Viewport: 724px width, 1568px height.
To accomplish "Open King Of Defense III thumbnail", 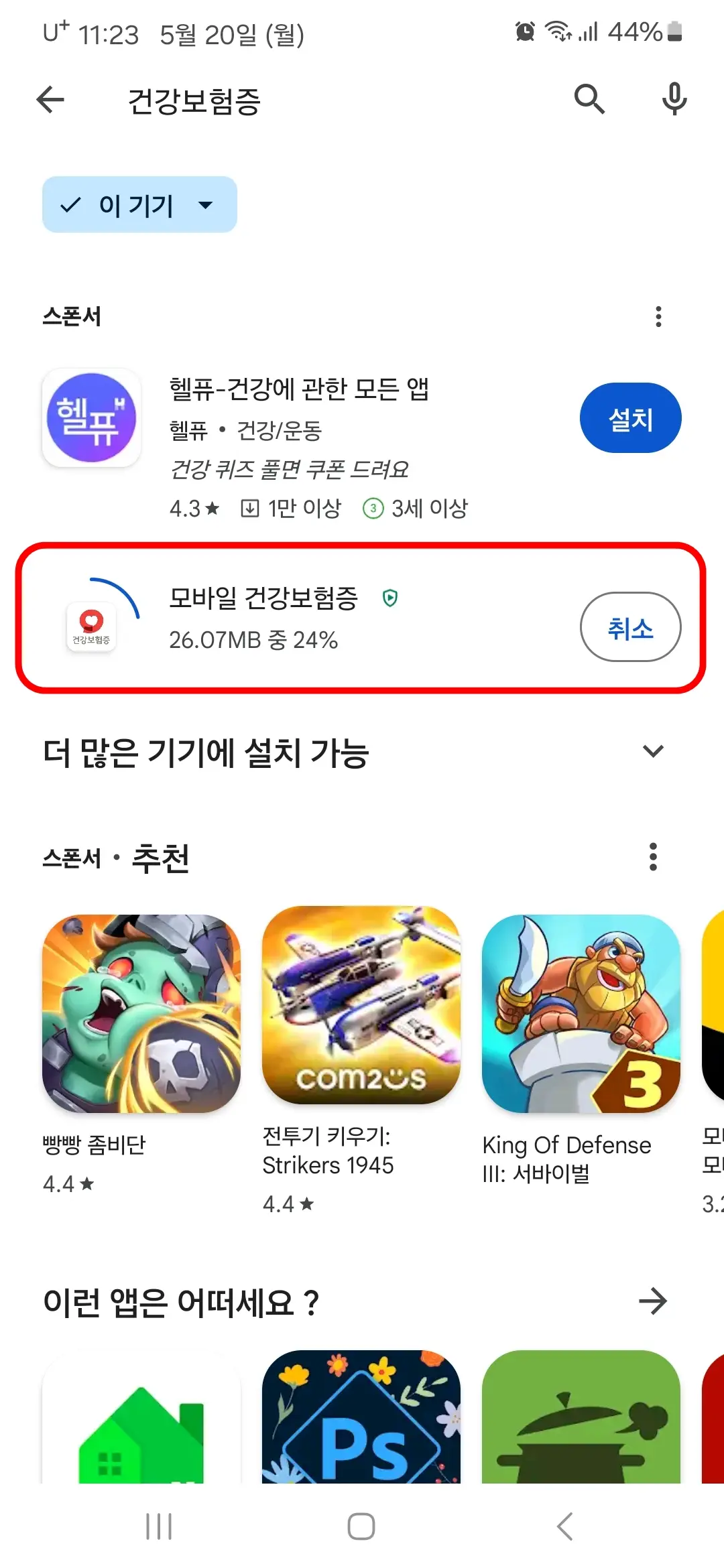I will (581, 1012).
